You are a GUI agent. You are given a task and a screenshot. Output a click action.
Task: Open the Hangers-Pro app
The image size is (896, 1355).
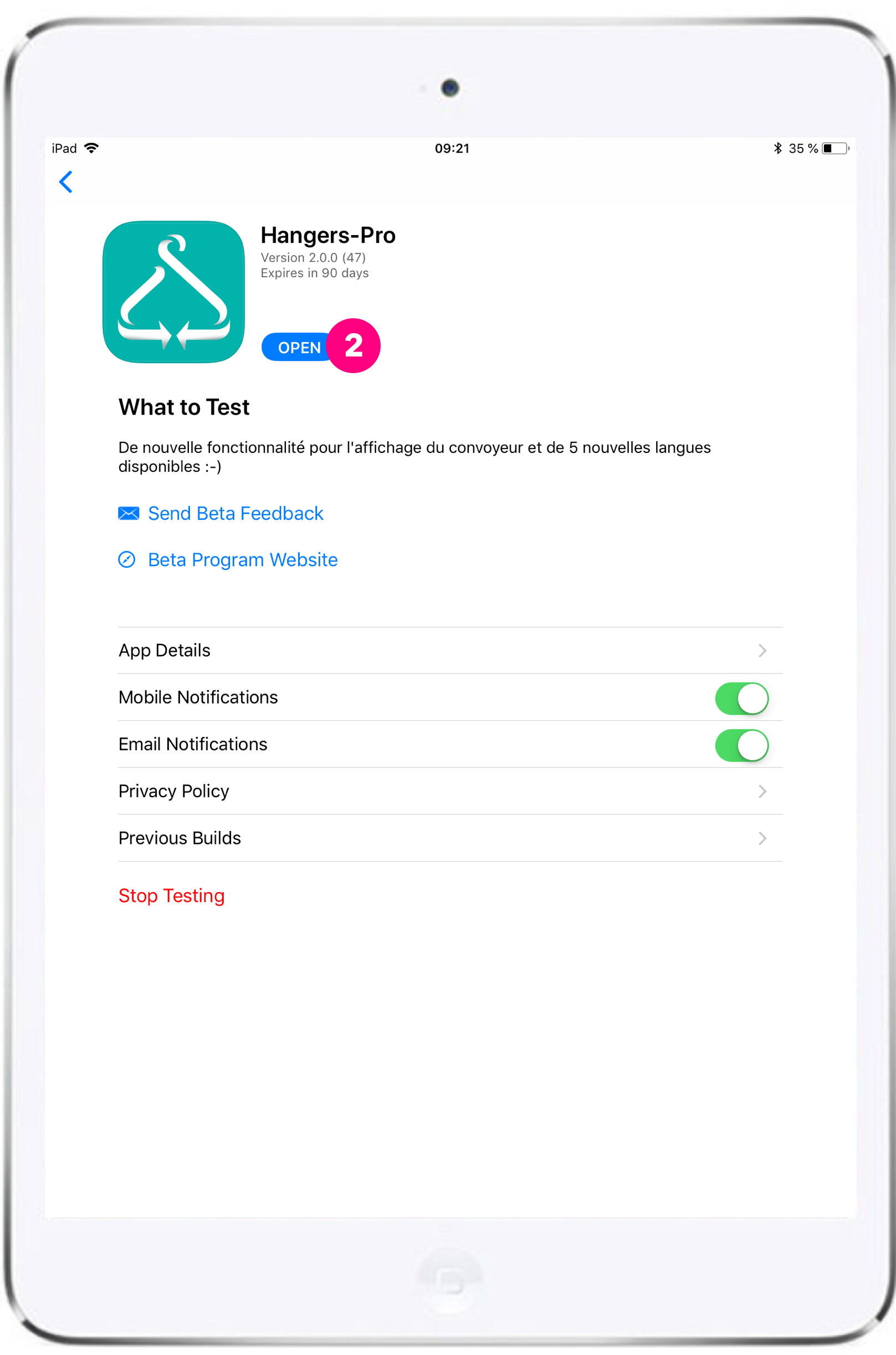(x=297, y=347)
